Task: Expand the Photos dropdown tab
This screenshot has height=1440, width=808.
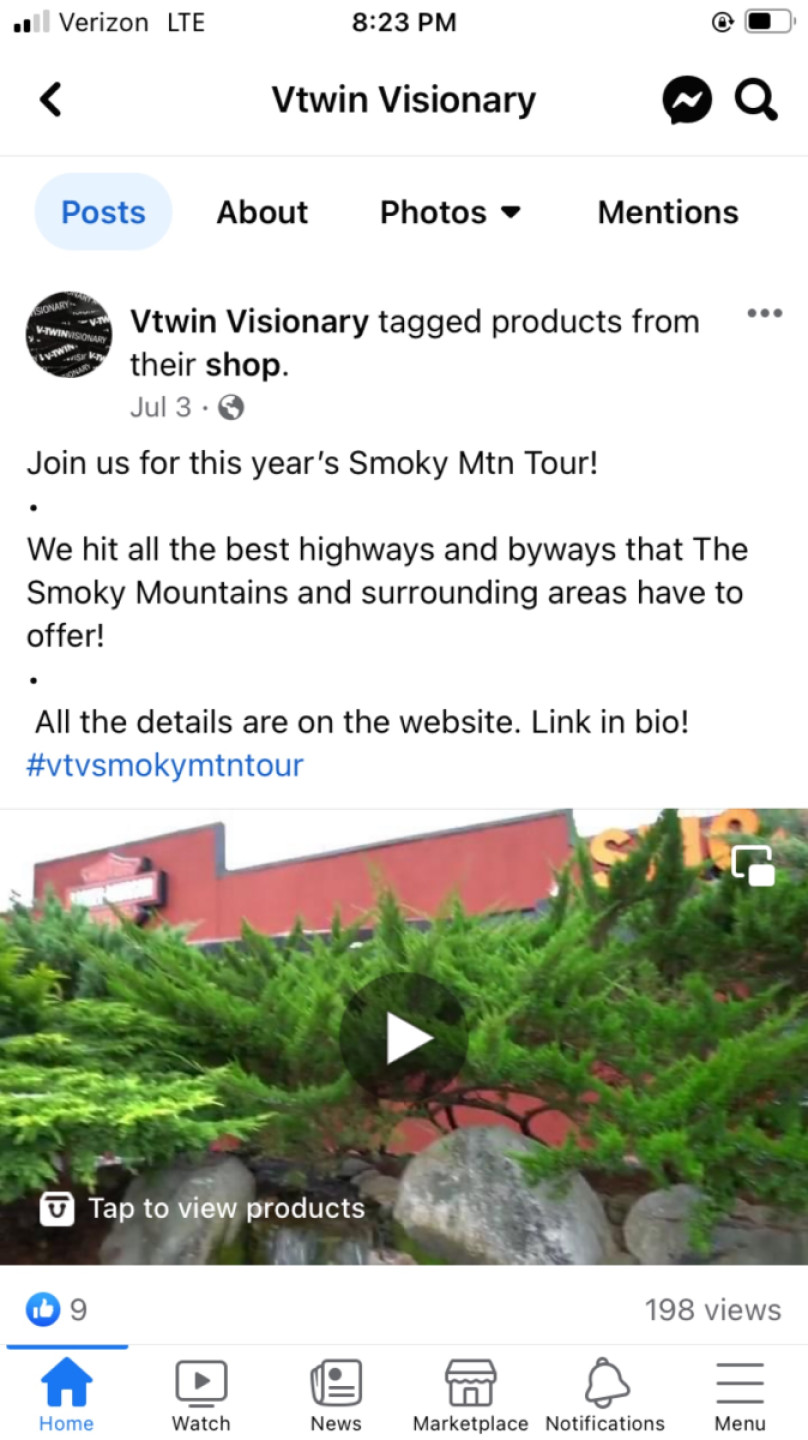Action: [x=450, y=212]
